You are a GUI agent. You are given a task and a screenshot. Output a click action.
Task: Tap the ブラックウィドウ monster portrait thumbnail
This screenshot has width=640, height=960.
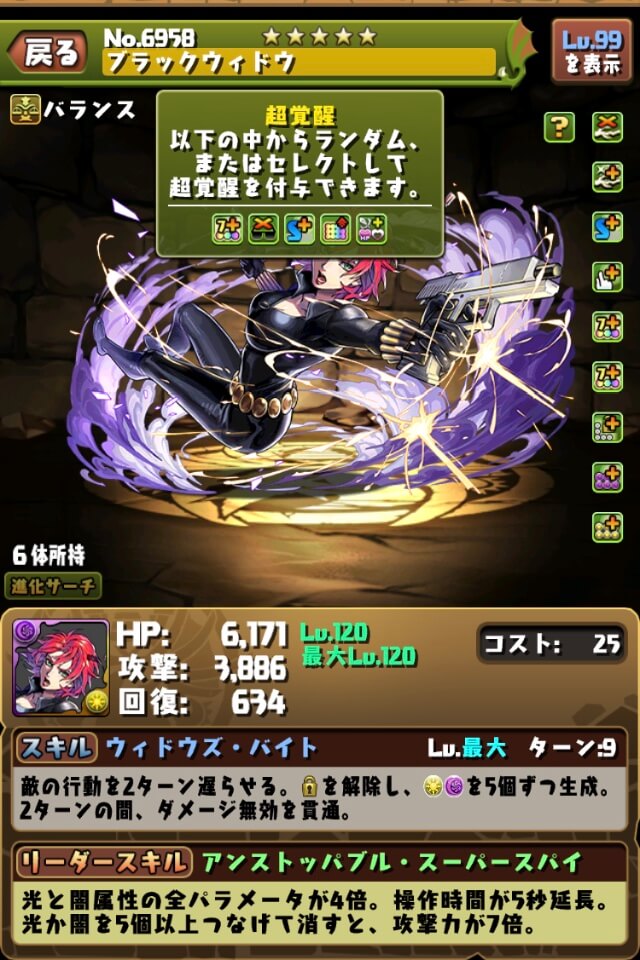[x=61, y=667]
